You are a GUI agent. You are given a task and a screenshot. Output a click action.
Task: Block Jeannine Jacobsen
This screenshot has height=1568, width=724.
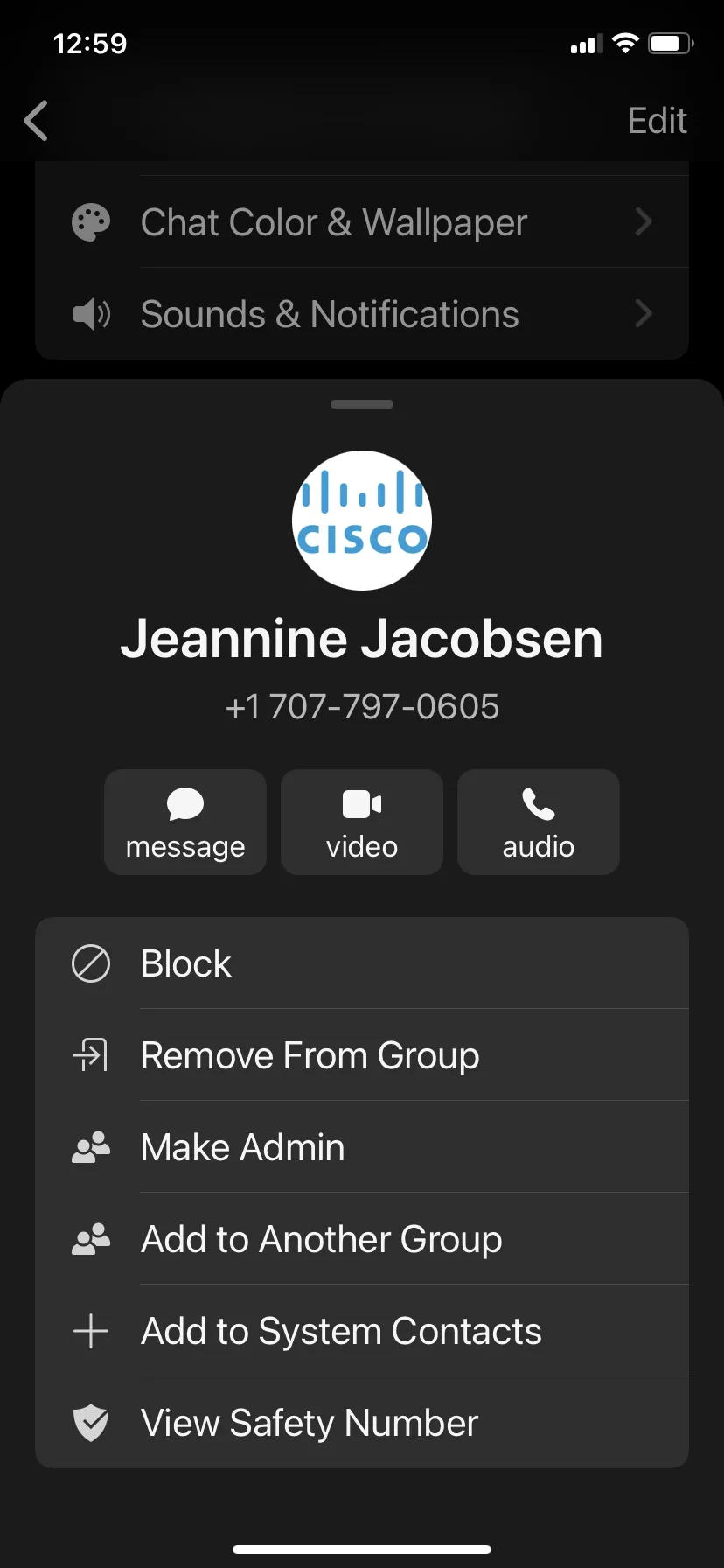coord(362,963)
